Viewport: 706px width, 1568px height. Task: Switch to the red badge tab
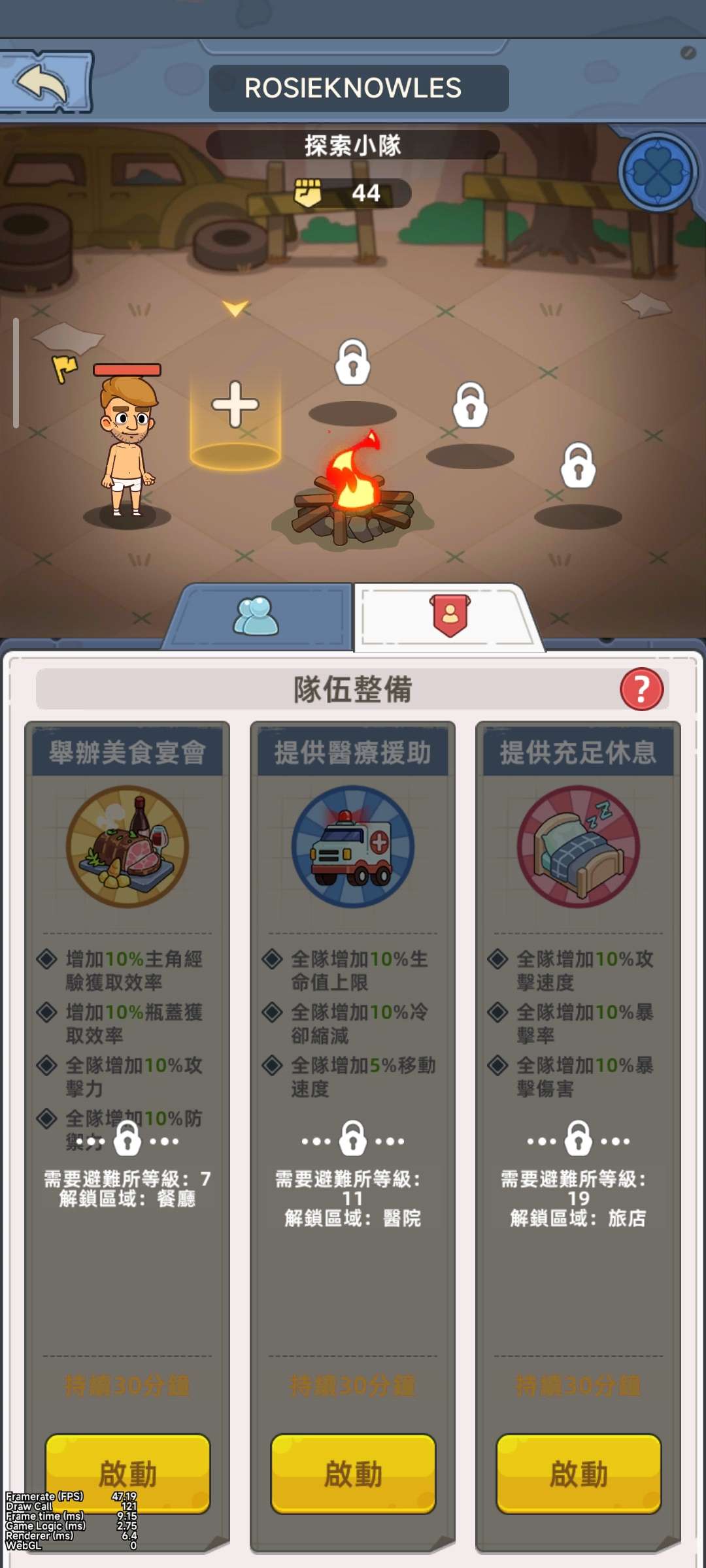tap(449, 615)
